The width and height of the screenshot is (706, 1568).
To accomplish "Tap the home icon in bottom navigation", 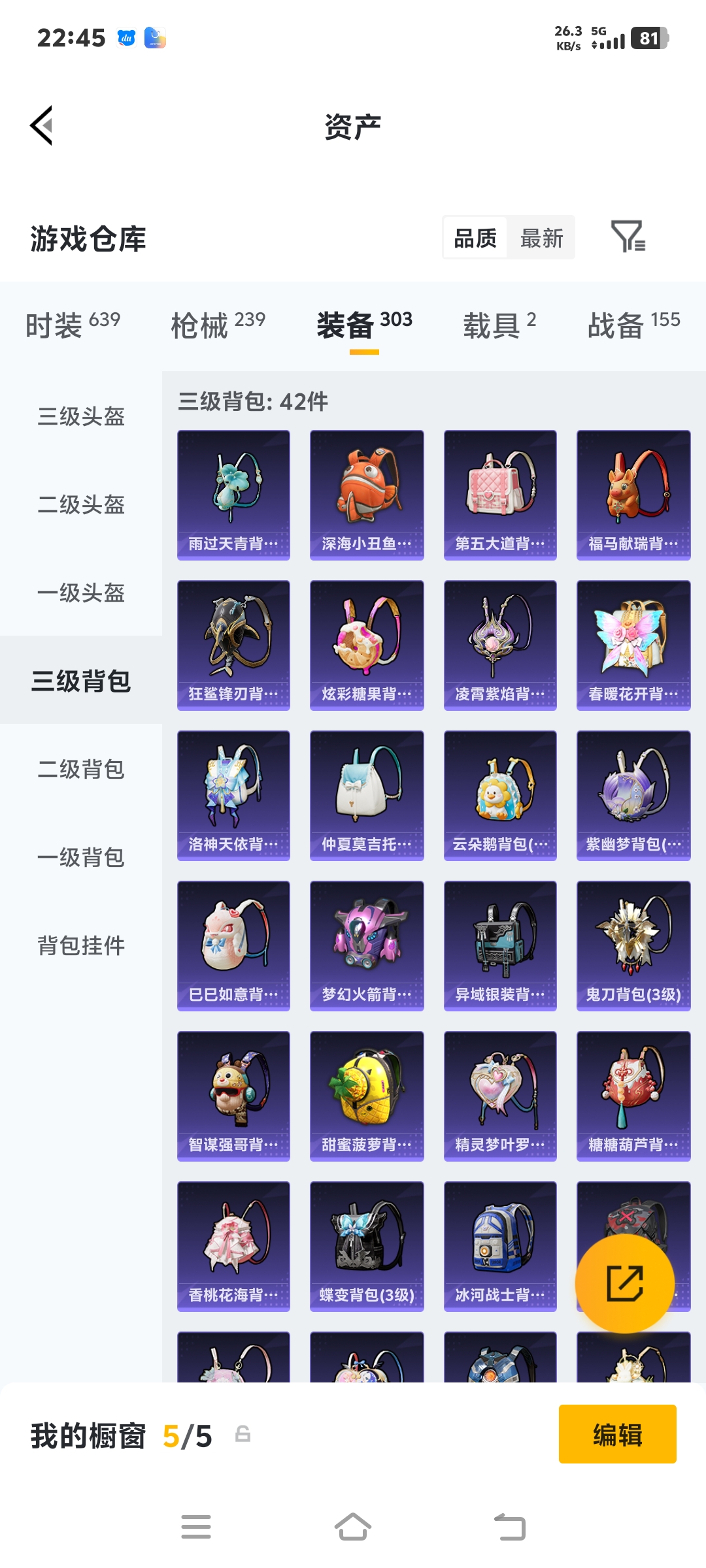I will pos(353,1527).
